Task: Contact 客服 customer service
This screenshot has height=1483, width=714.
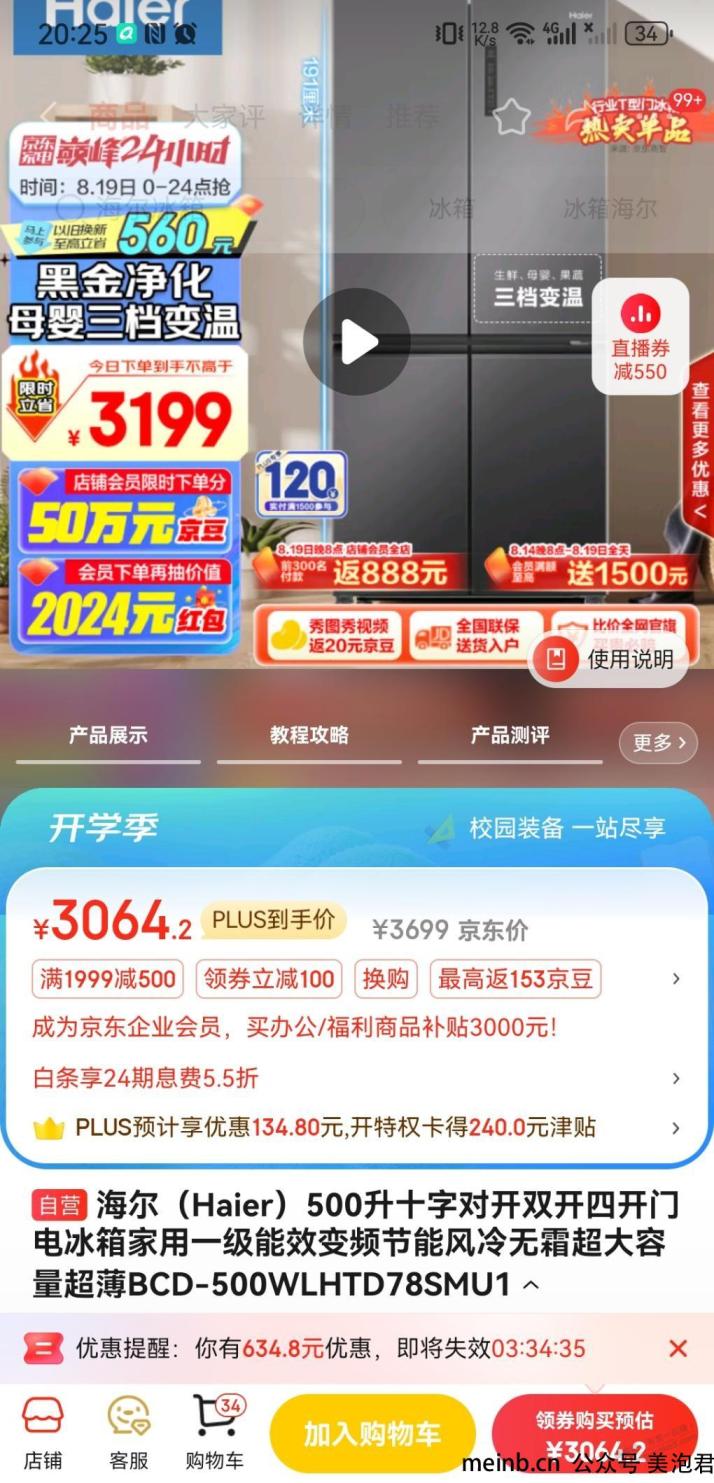Action: click(129, 1433)
